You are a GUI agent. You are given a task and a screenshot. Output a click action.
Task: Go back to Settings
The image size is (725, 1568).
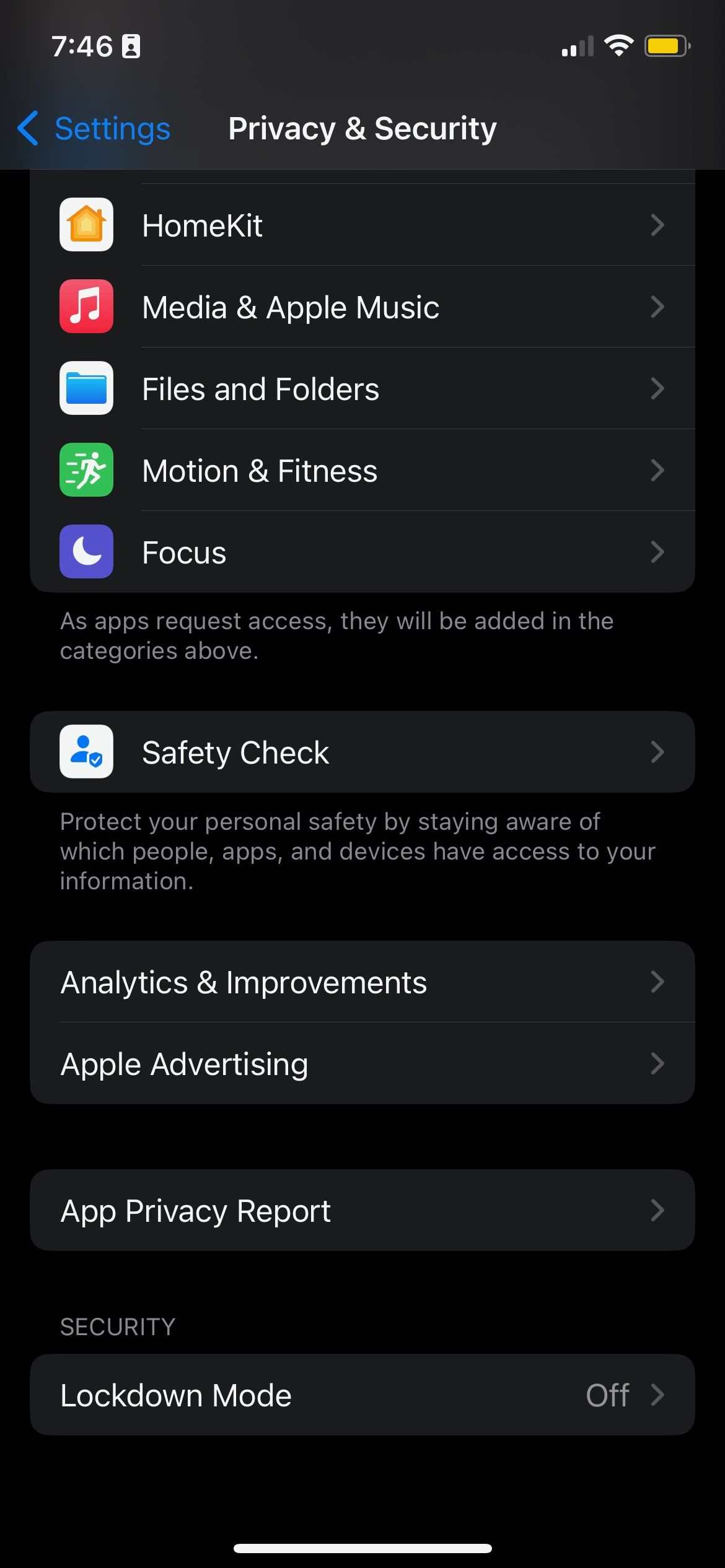[94, 129]
